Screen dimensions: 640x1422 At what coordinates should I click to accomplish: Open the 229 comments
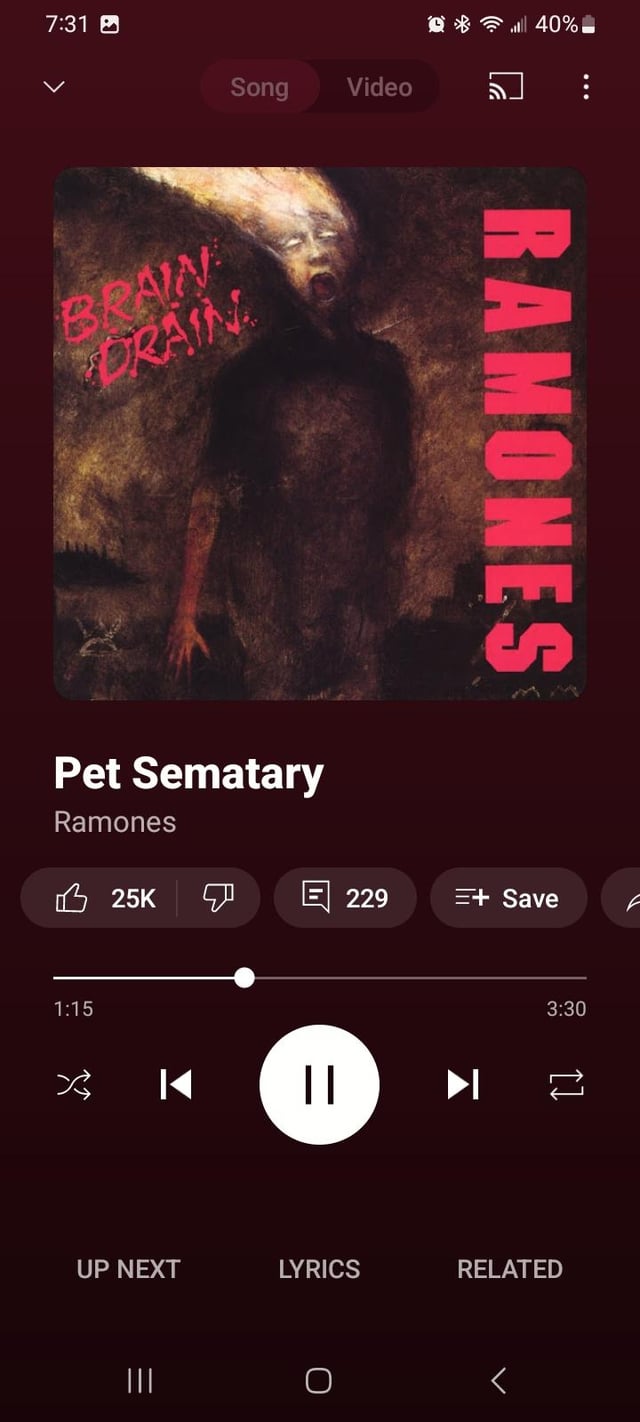tap(345, 898)
